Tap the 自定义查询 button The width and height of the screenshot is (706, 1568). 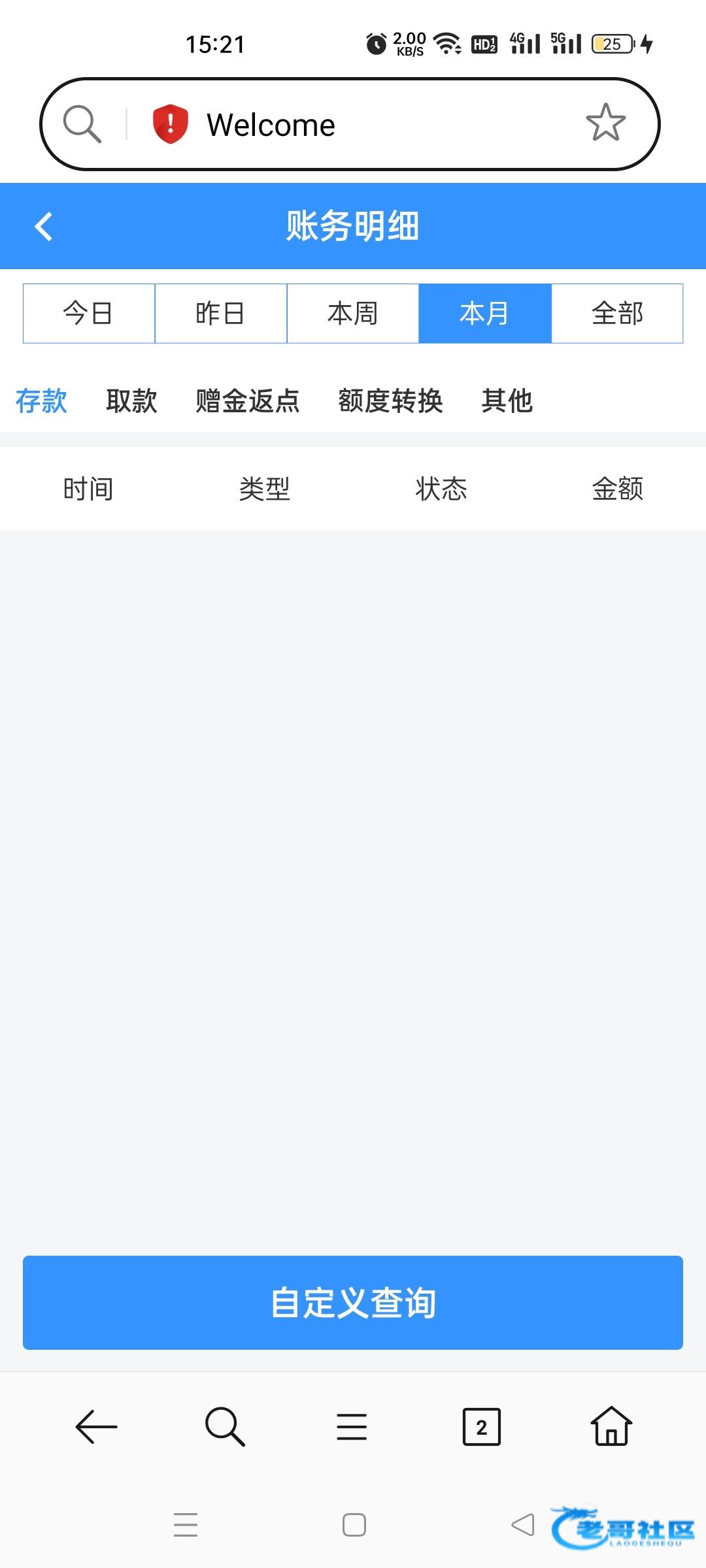point(353,1302)
